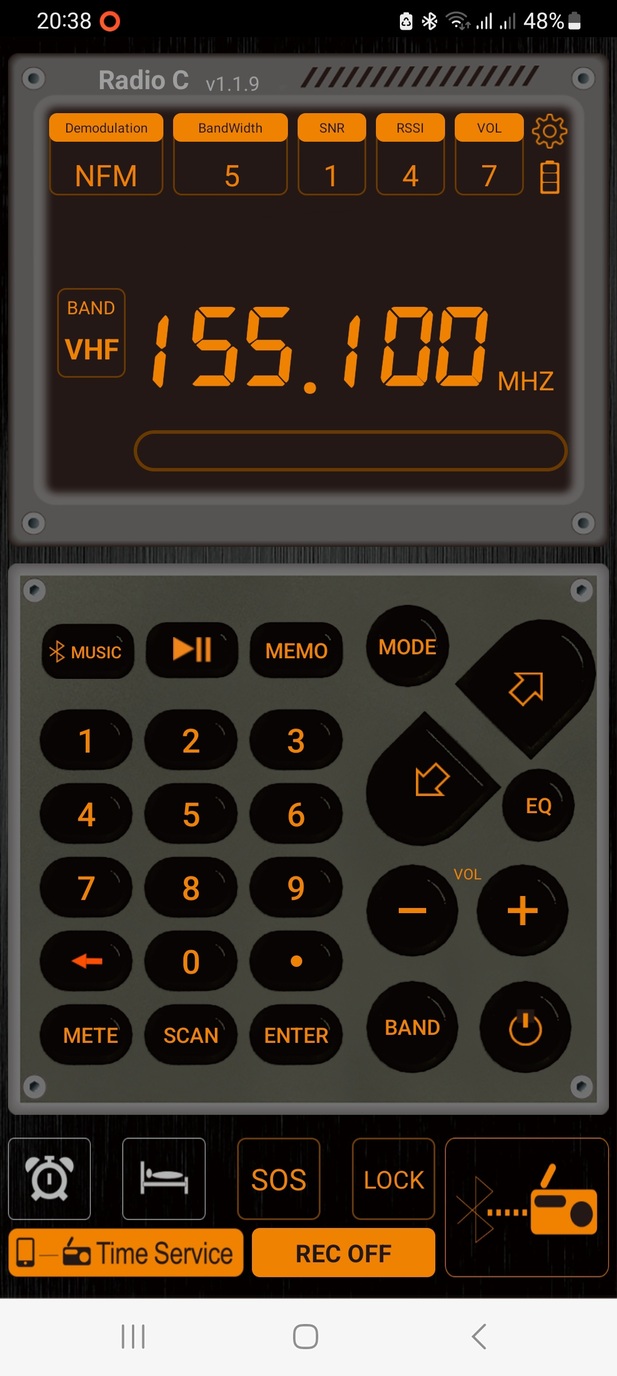Open the alarm clock settings
The height and width of the screenshot is (1376, 617).
[x=49, y=1179]
